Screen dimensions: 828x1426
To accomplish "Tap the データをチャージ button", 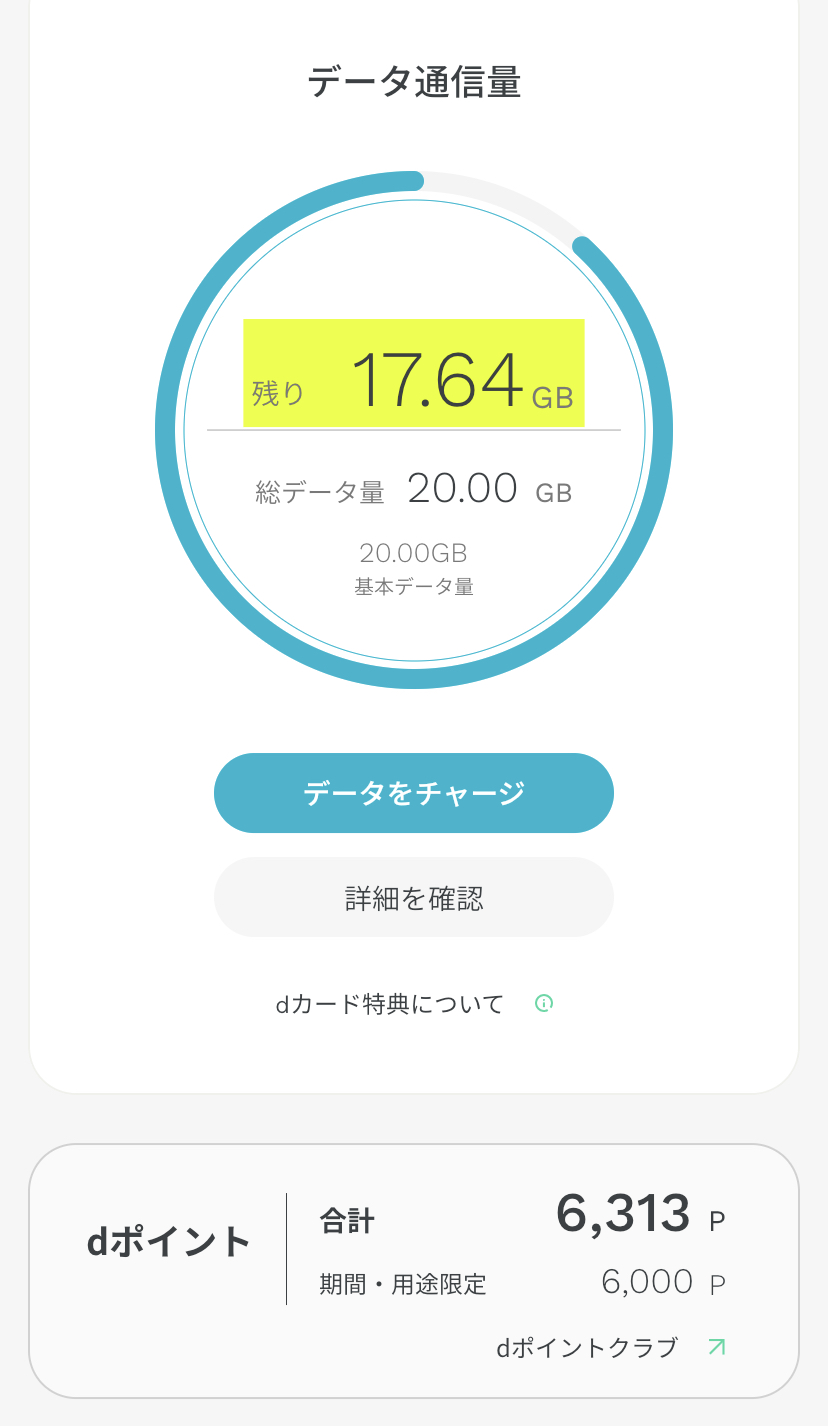I will coord(413,793).
